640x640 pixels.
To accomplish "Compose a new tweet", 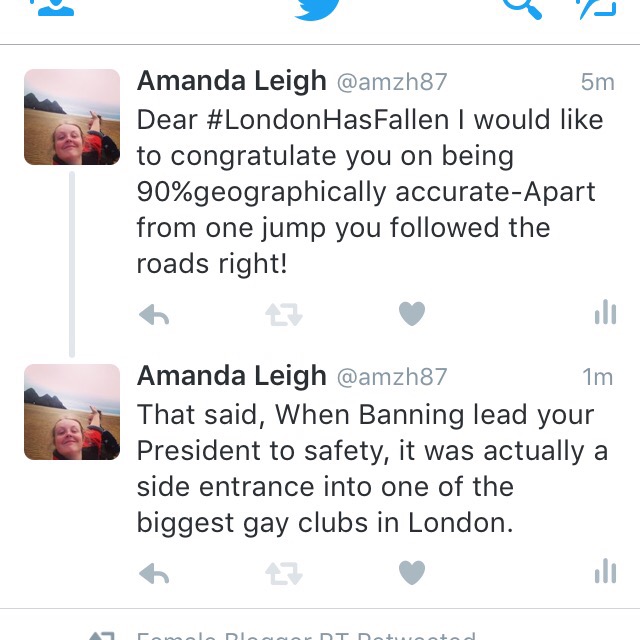I will point(598,8).
